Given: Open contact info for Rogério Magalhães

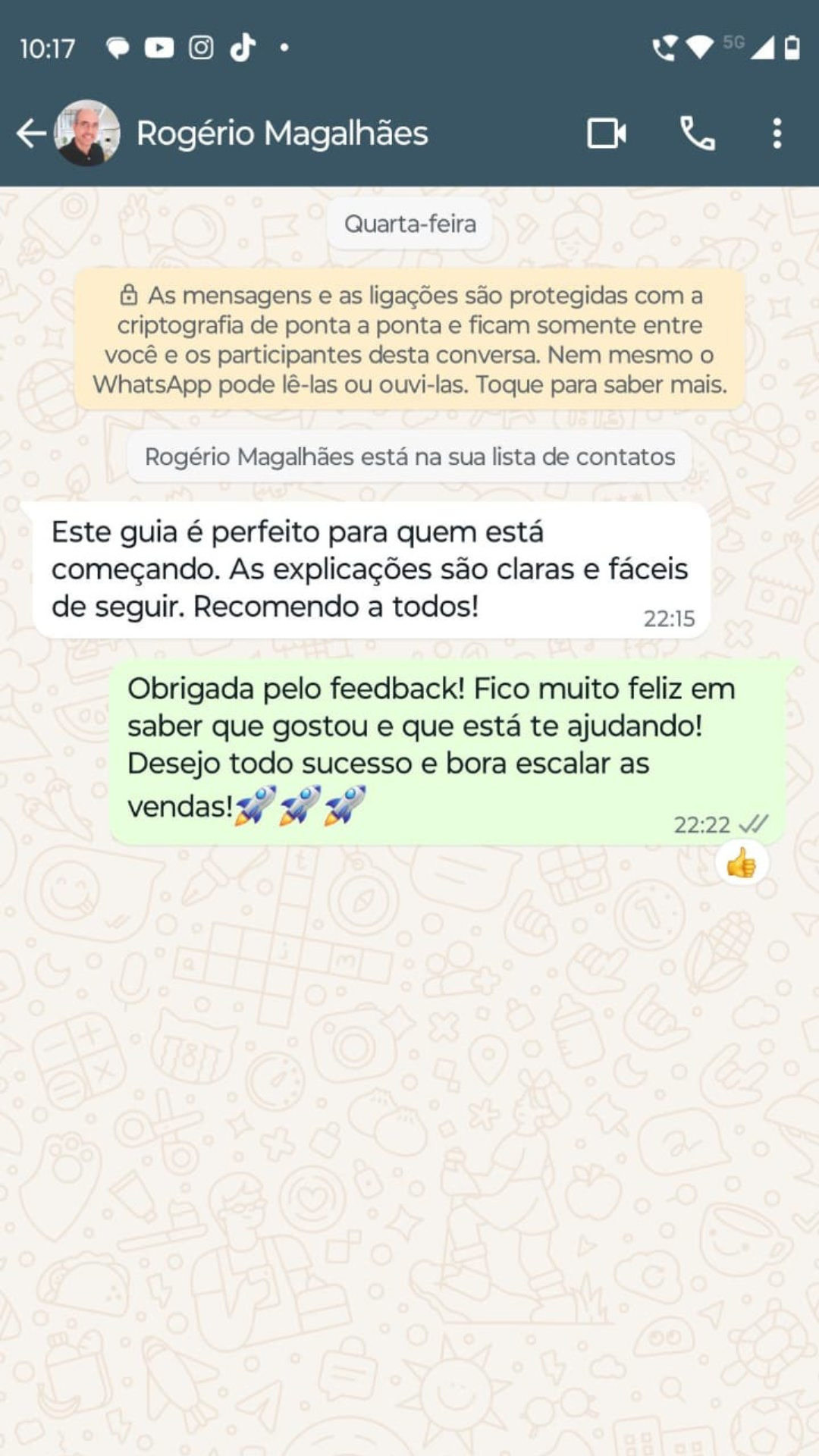Looking at the screenshot, I should 282,133.
